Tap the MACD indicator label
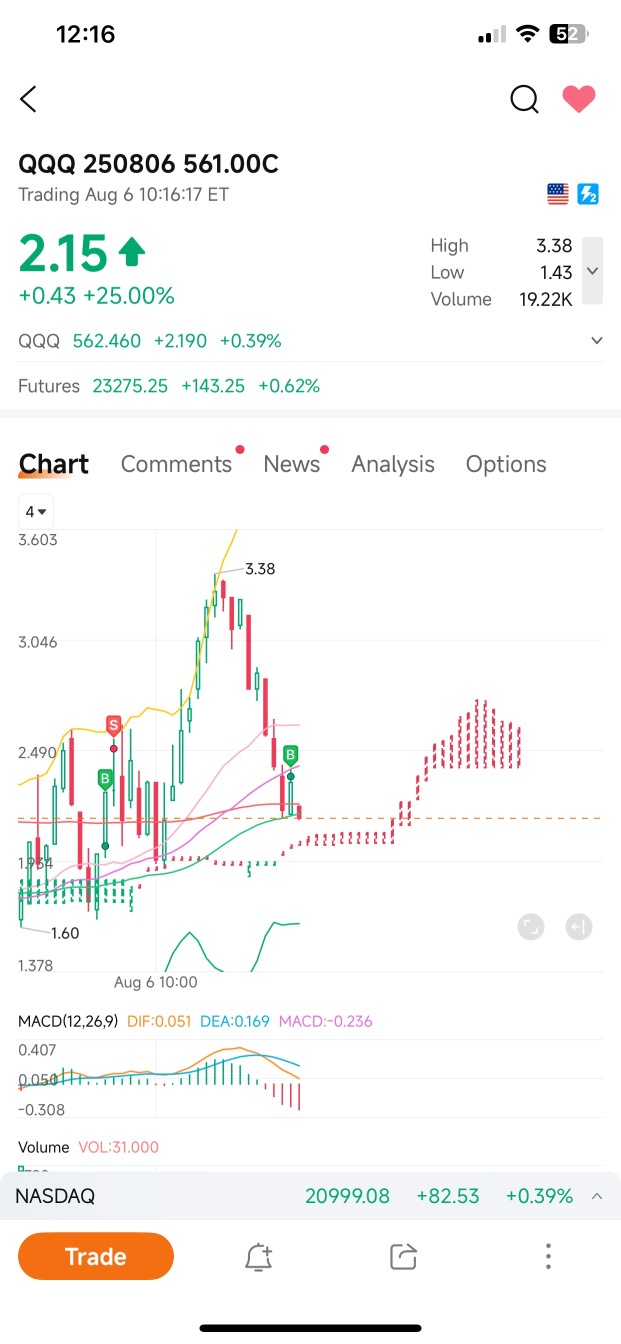 tap(68, 1021)
